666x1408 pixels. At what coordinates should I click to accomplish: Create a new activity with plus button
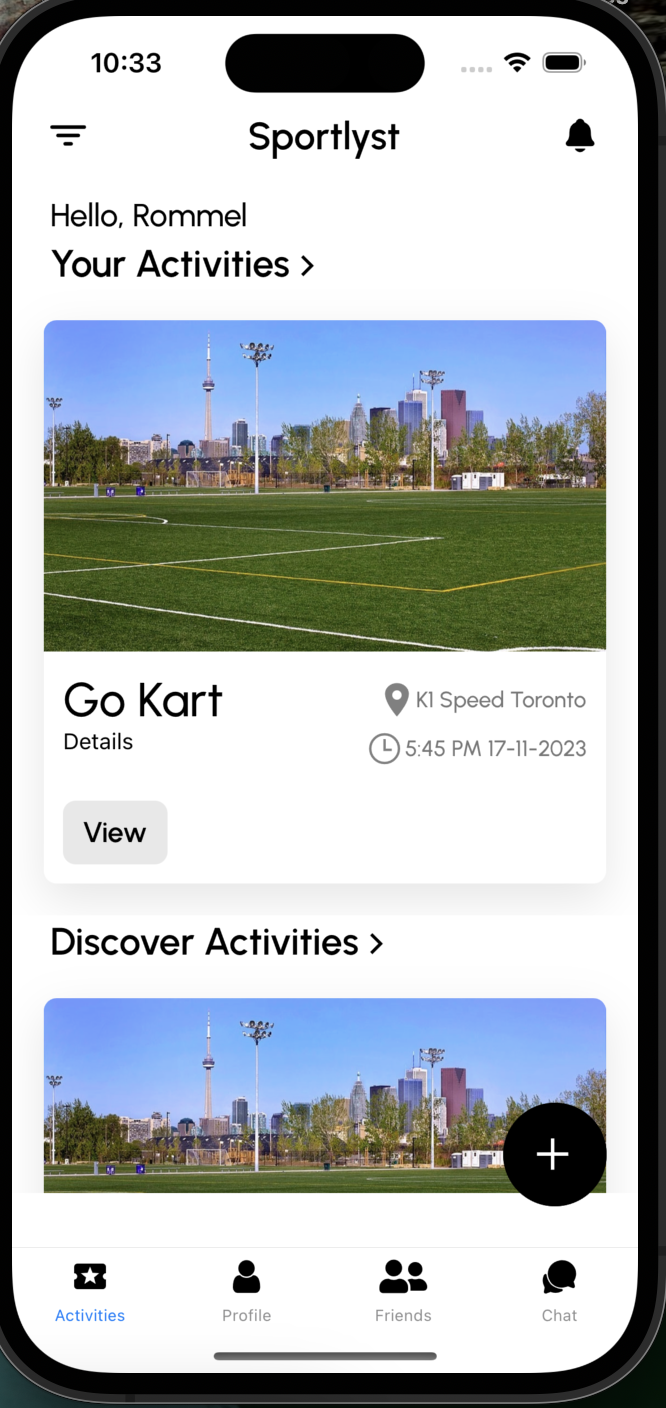[x=554, y=1154]
